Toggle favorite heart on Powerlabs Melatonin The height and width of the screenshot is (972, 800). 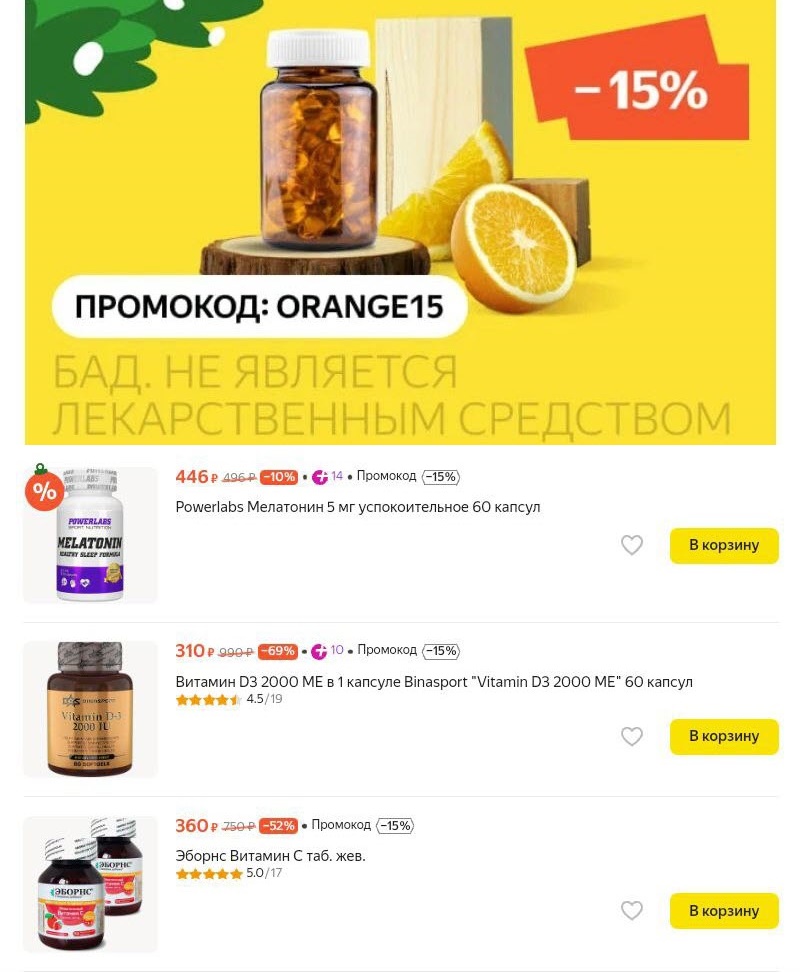pos(632,546)
